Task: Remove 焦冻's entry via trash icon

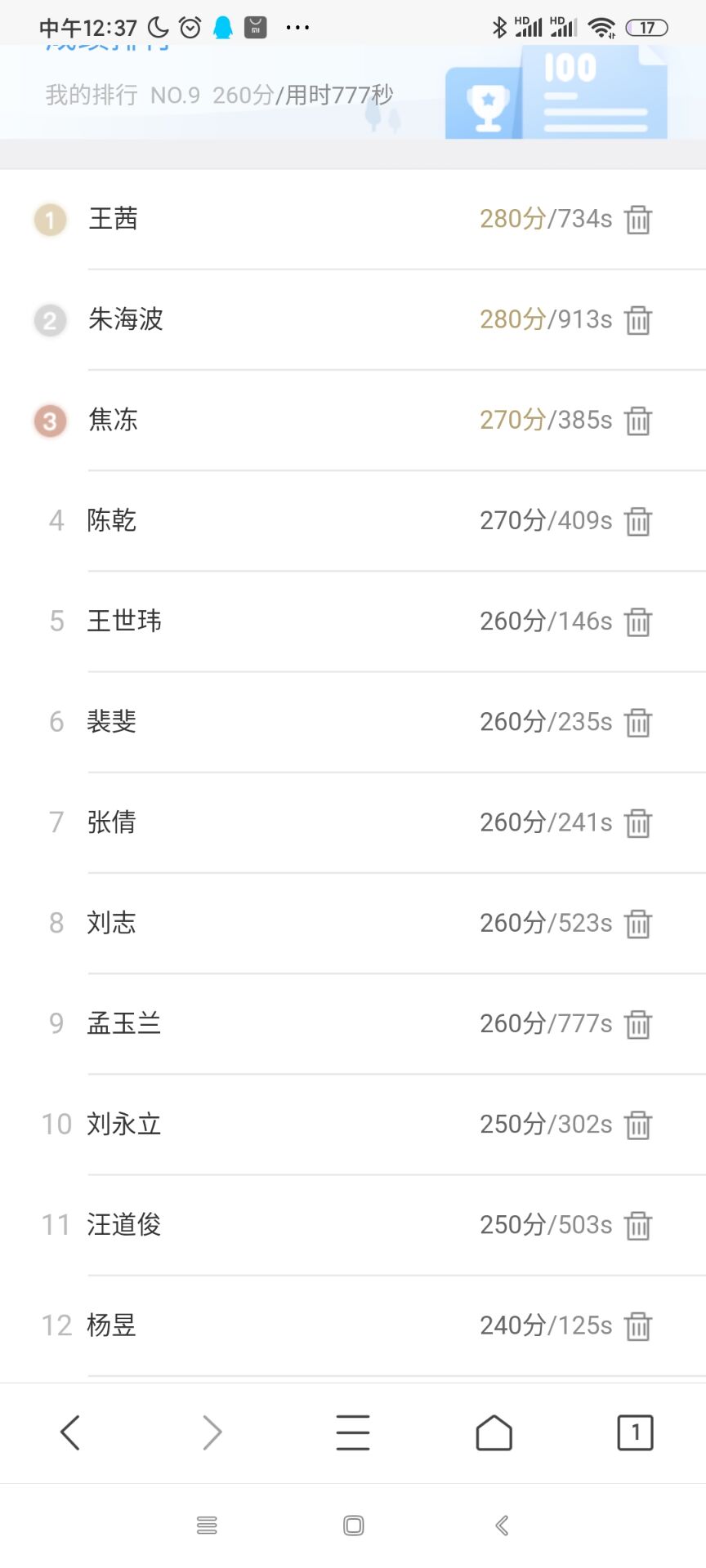Action: 638,421
